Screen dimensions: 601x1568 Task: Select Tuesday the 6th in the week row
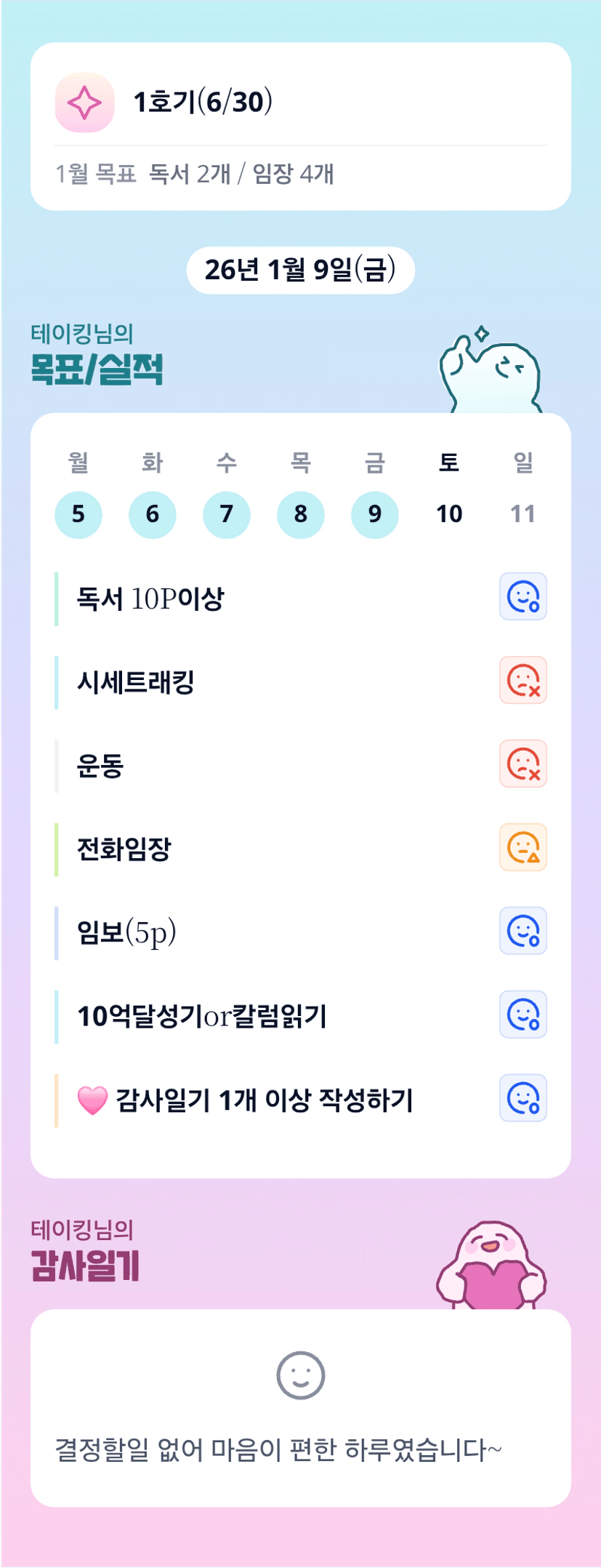point(153,514)
